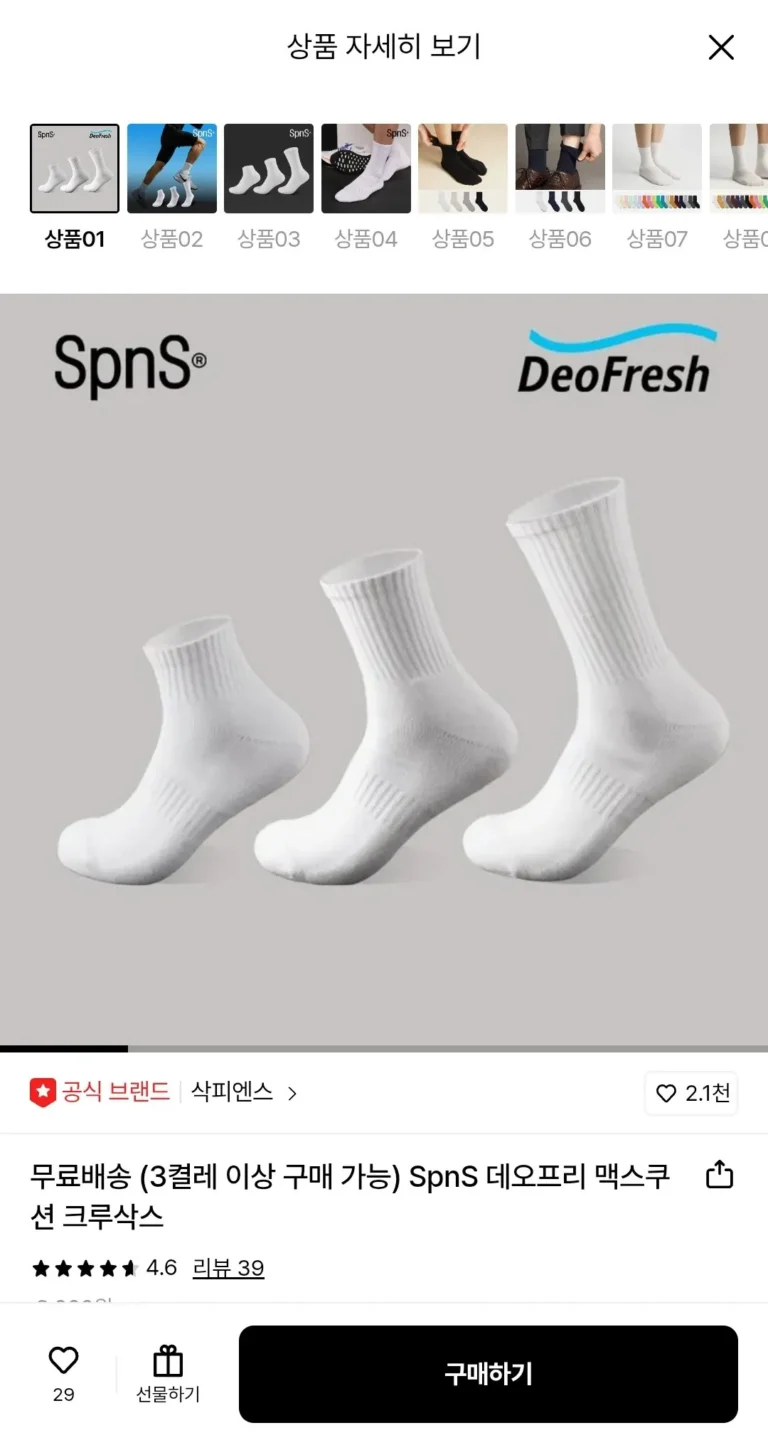This screenshot has height=1445, width=768.
Task: Close the 상품 자세히 보기 view
Action: click(721, 47)
